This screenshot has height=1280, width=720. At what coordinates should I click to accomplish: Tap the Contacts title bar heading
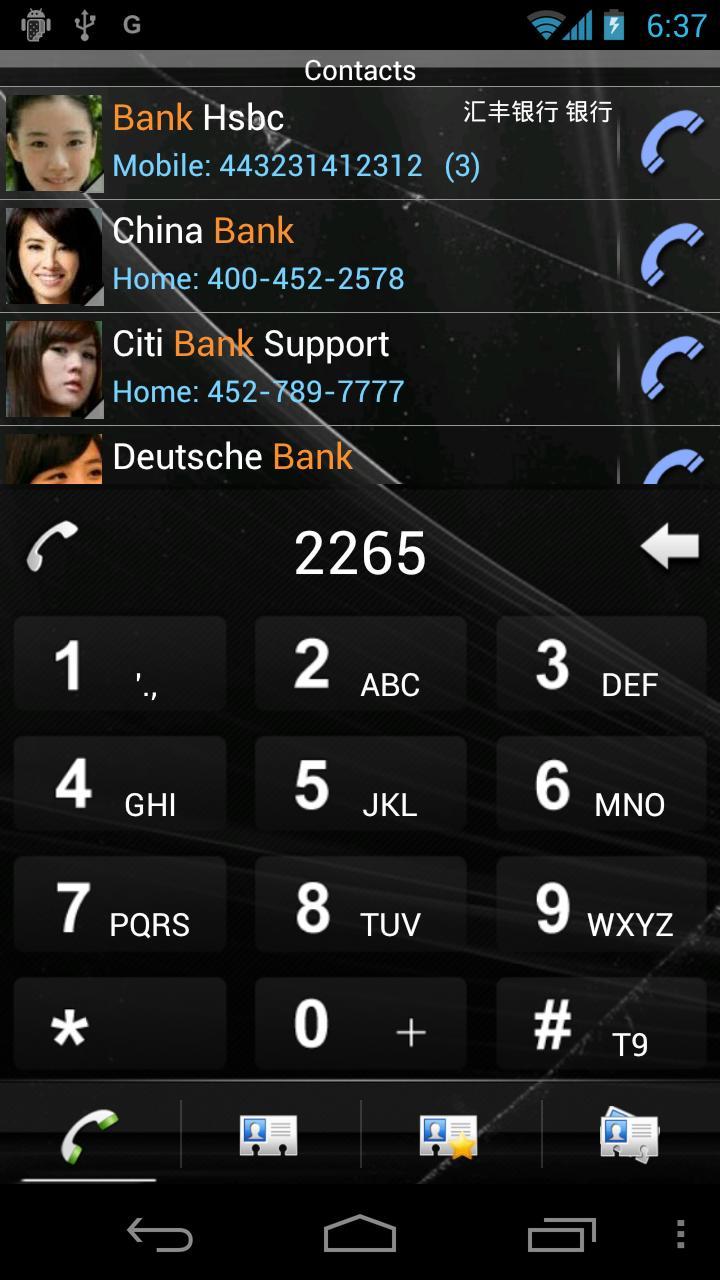tap(360, 70)
